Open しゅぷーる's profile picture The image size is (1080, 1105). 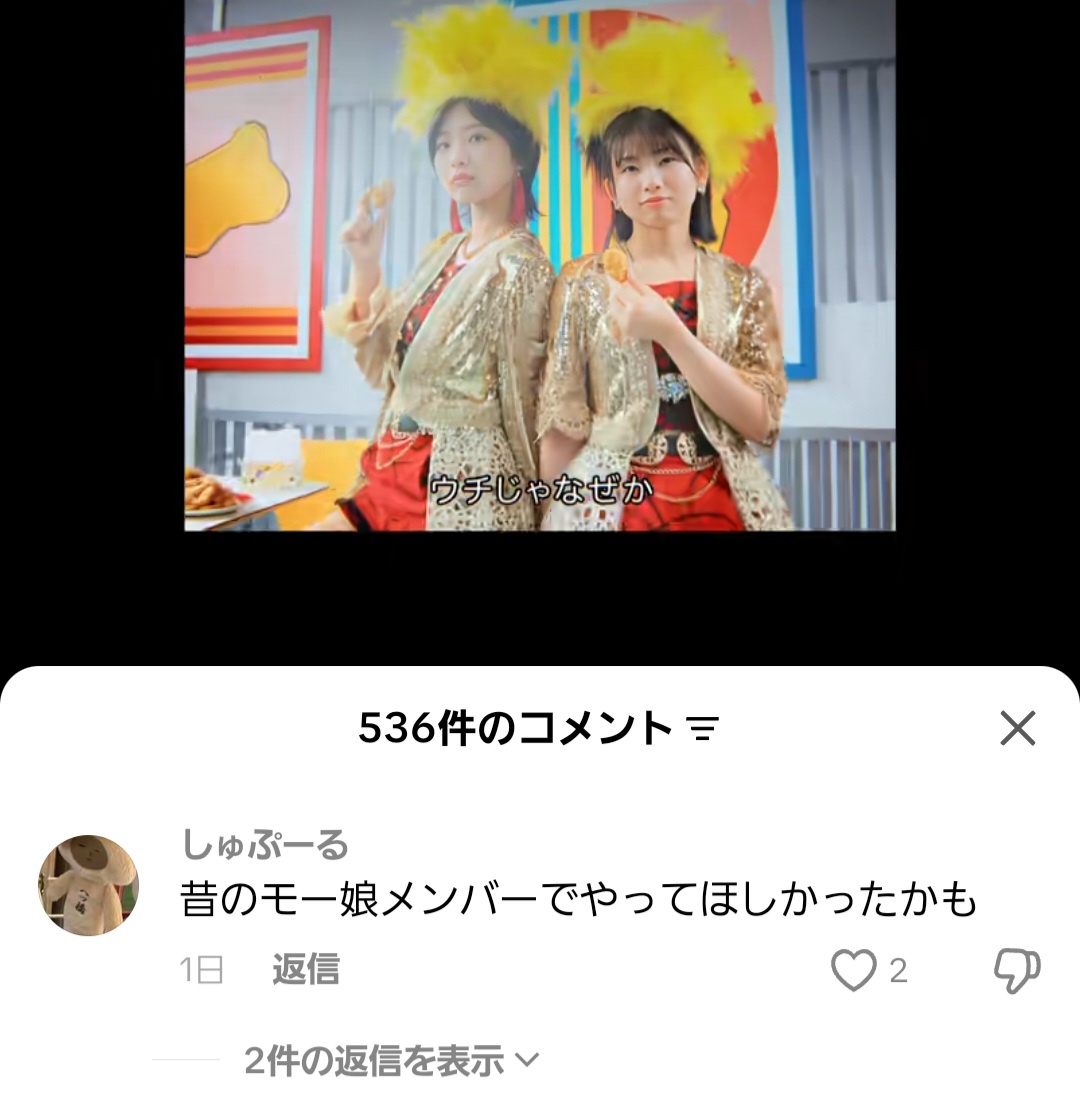[x=88, y=885]
